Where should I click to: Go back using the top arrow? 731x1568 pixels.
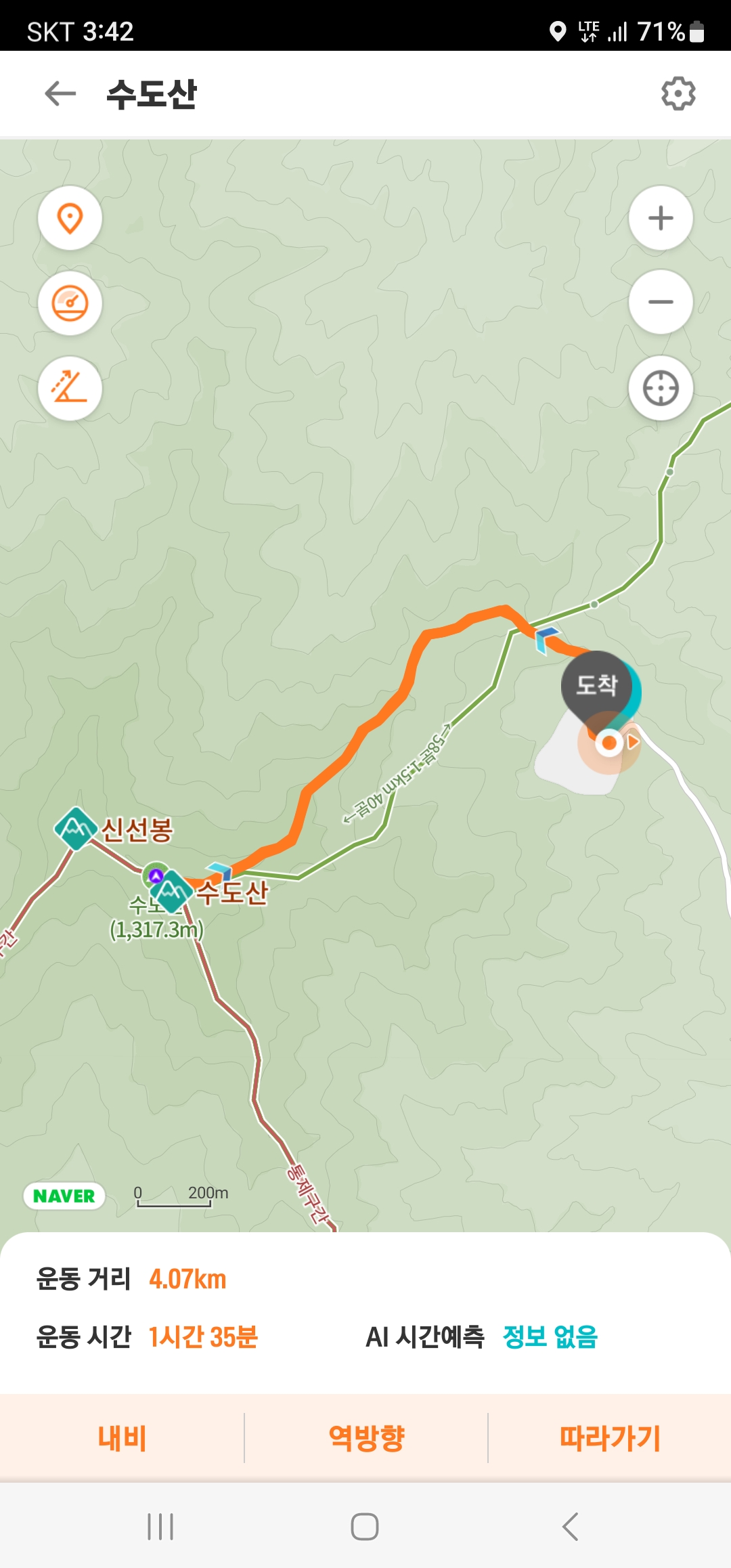(x=60, y=93)
